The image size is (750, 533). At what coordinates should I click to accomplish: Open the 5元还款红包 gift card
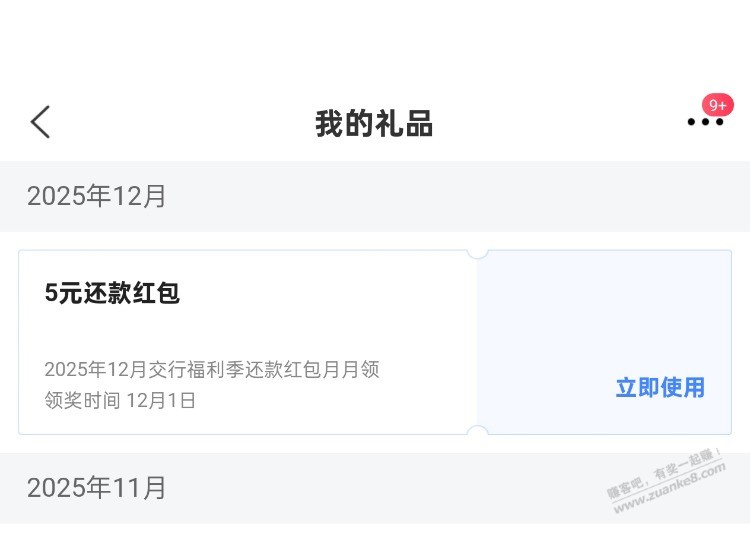pos(247,342)
